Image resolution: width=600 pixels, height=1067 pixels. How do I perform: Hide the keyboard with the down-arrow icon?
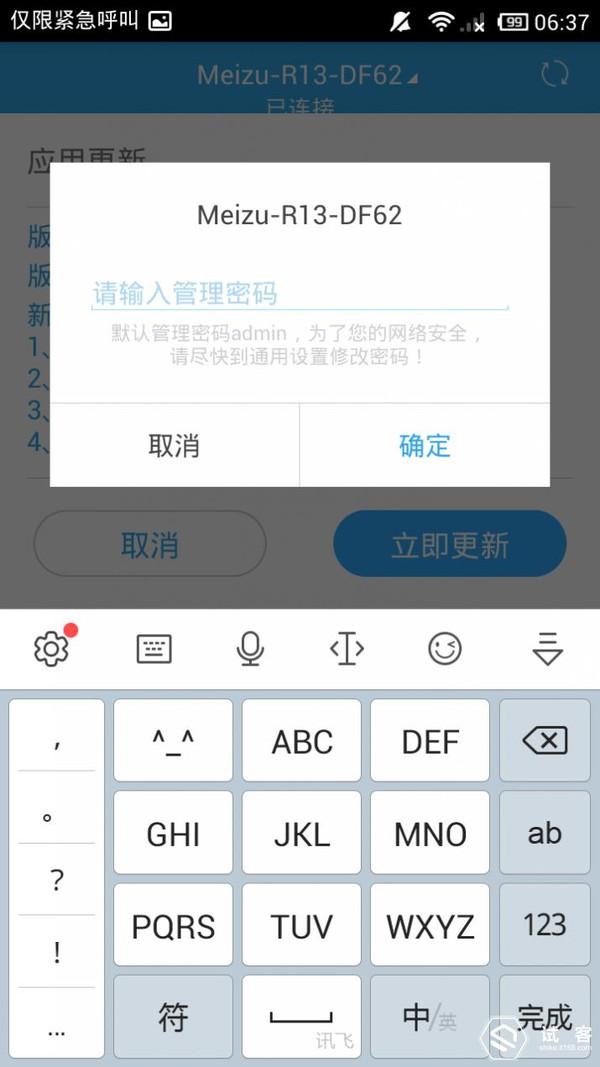point(548,649)
